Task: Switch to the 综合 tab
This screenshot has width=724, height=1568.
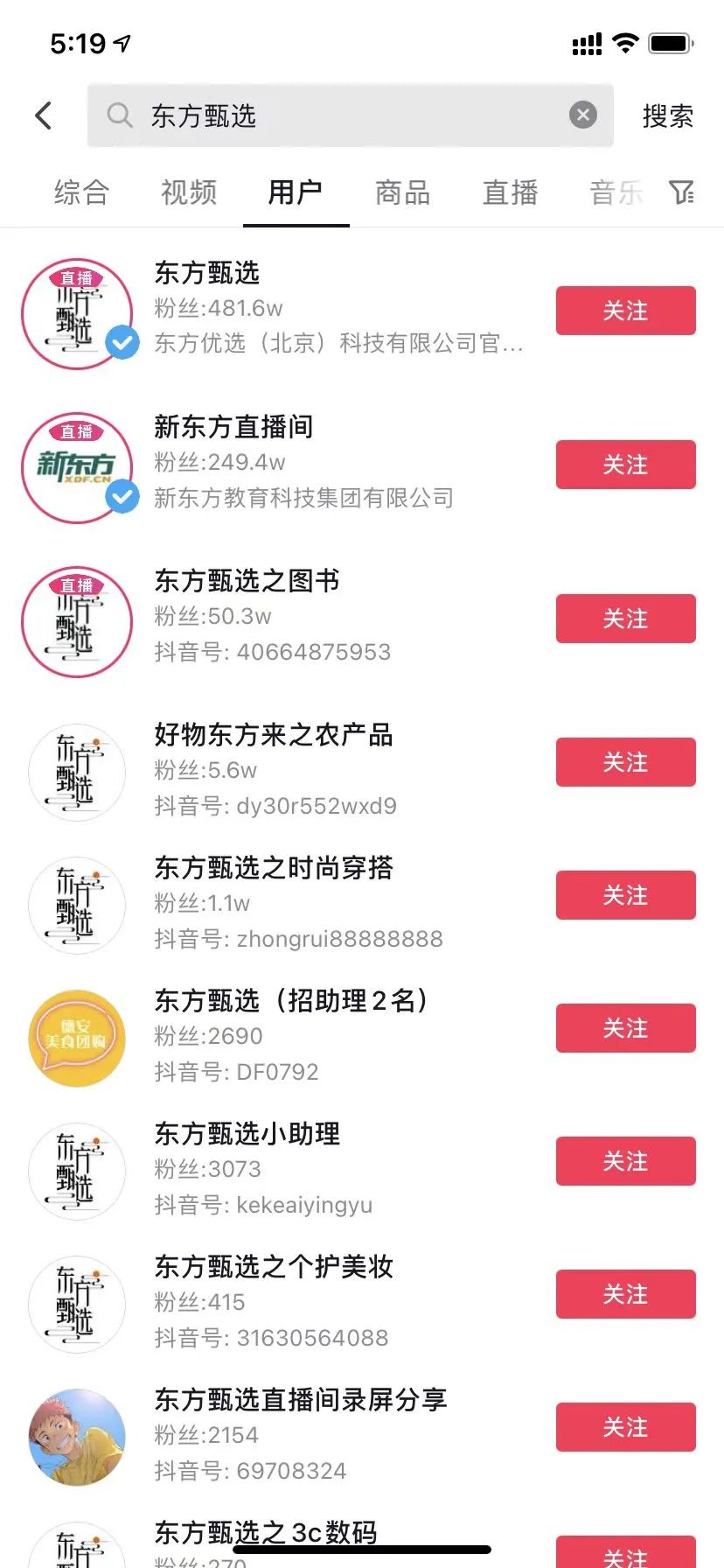Action: tap(81, 192)
